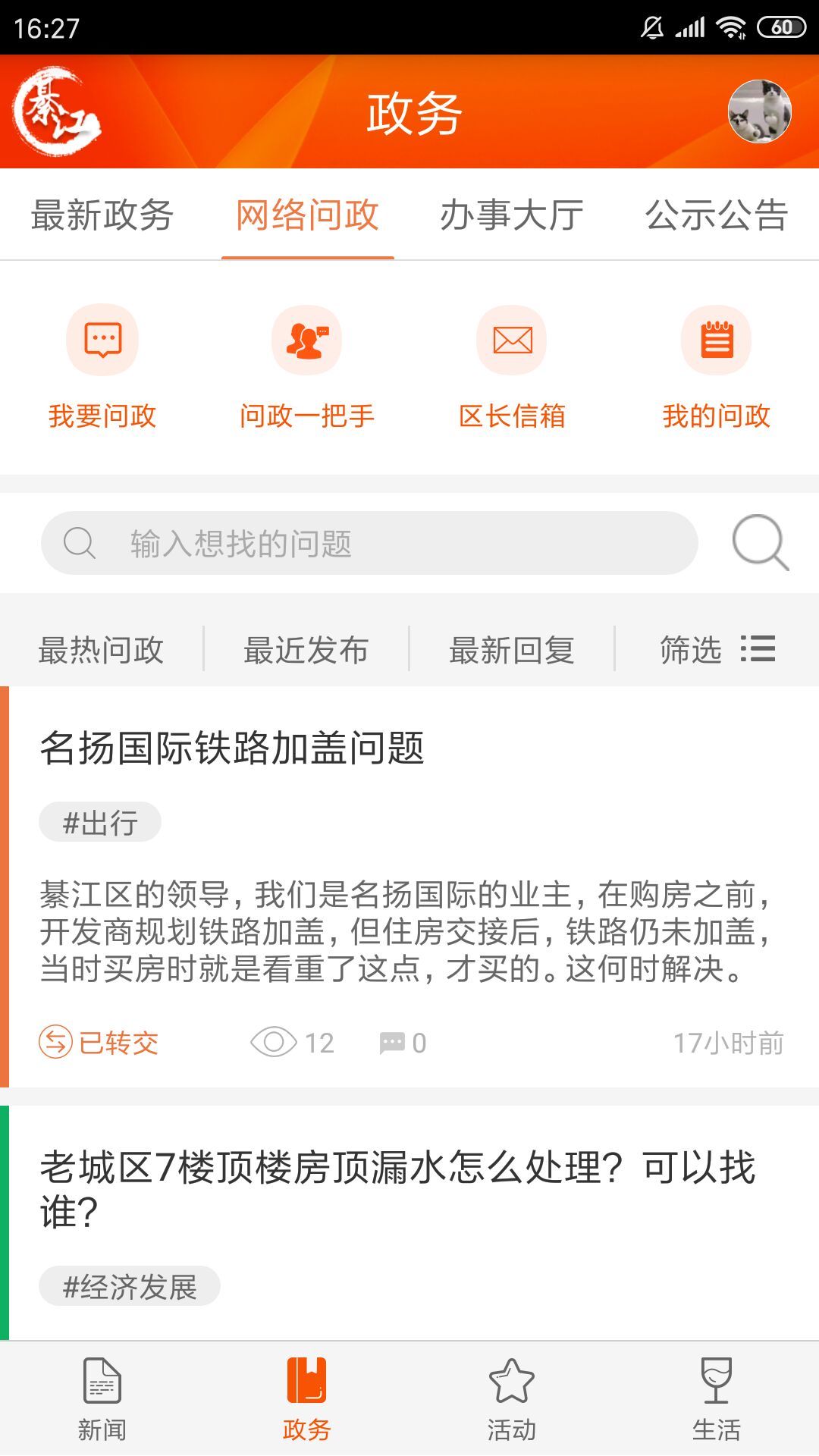Open the profile avatar at top right
This screenshot has height=1456, width=819.
(762, 112)
